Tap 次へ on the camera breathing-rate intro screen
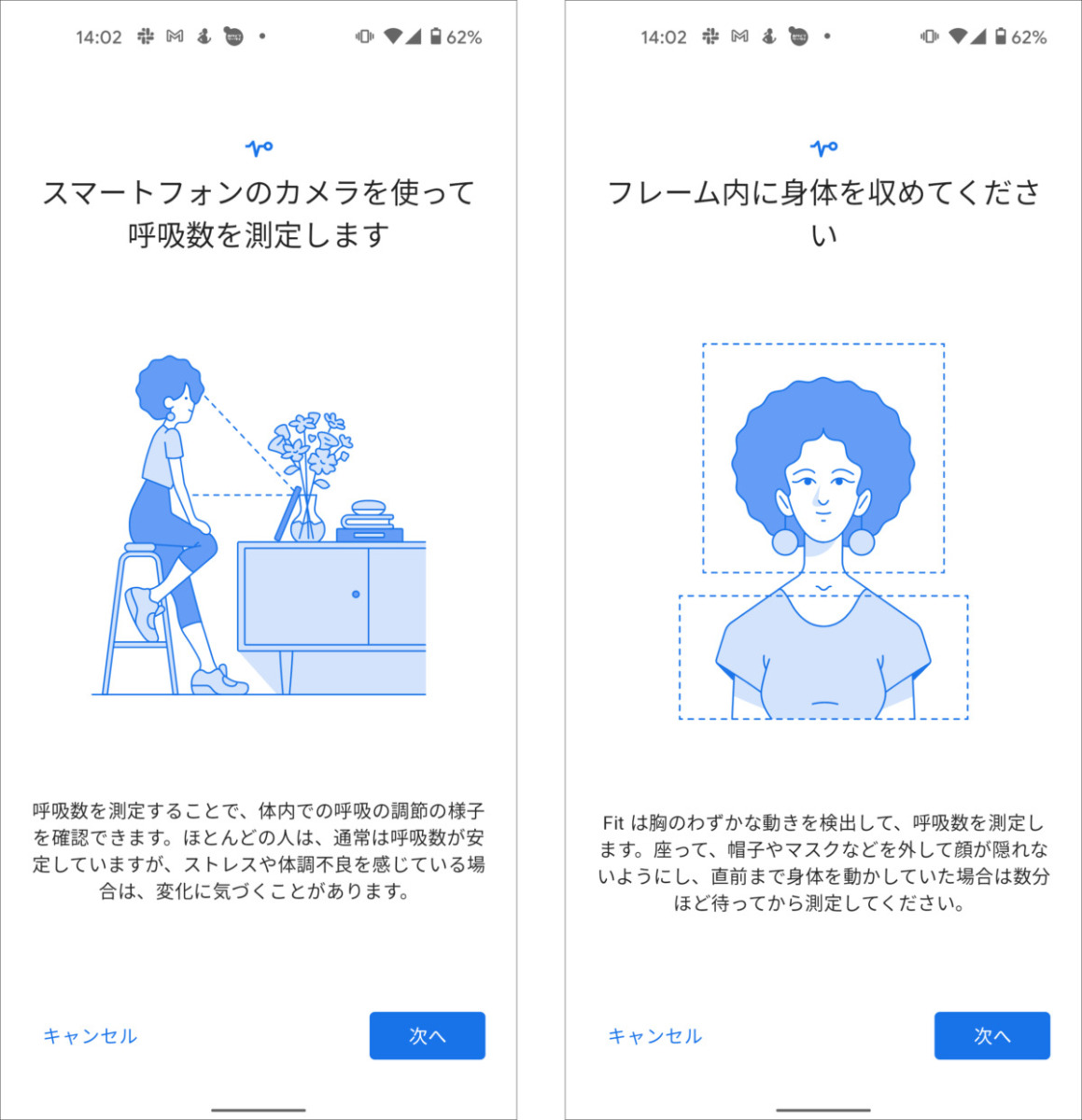This screenshot has height=1120, width=1082. 427,1035
